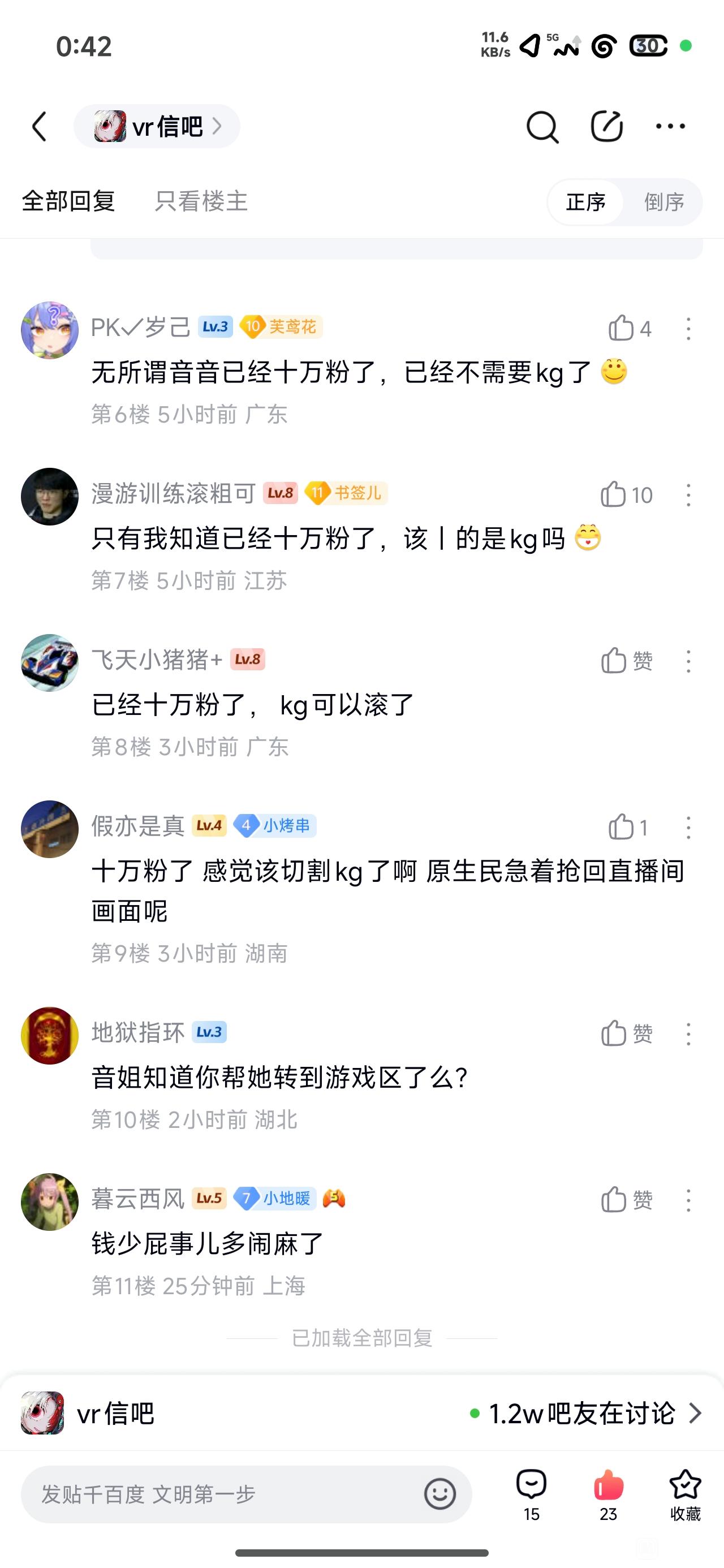Like PK√岁己's 6th floor reply
724x1568 pixels.
tap(622, 329)
